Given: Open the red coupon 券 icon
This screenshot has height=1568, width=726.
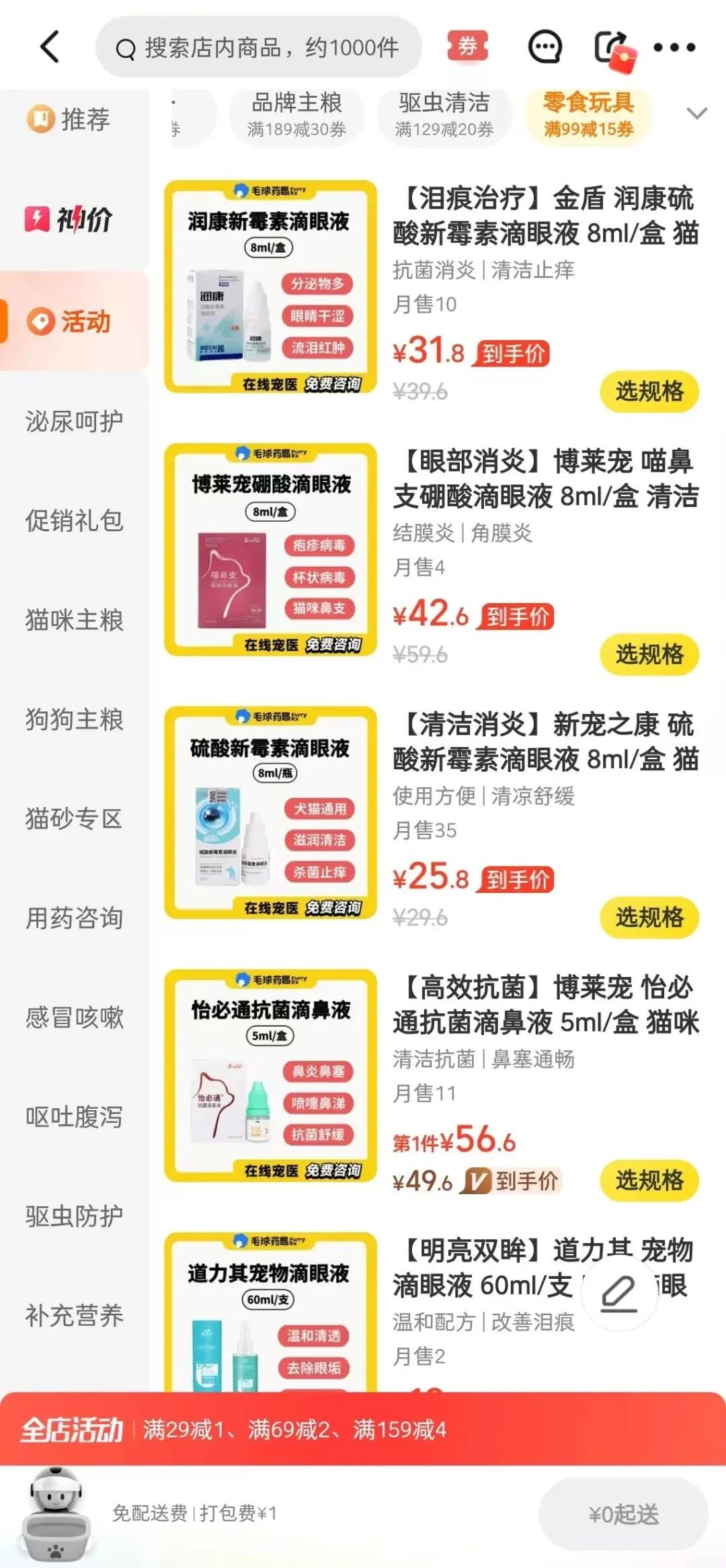Looking at the screenshot, I should (x=467, y=46).
